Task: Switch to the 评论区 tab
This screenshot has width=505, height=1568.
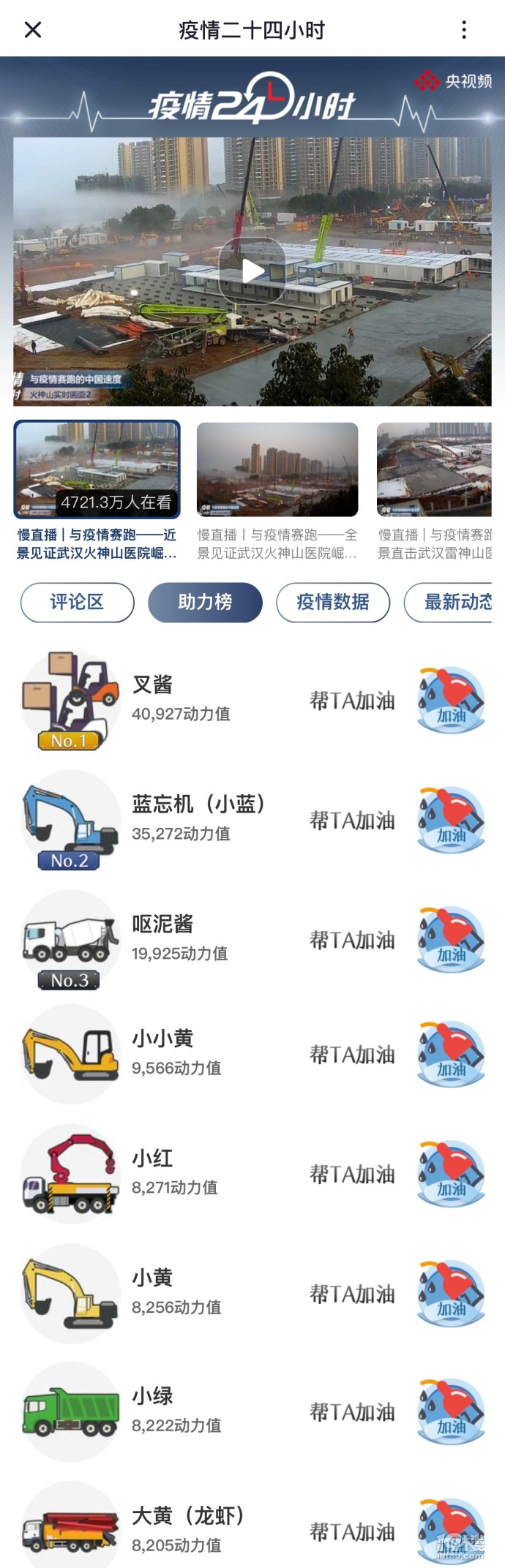Action: pos(78,603)
